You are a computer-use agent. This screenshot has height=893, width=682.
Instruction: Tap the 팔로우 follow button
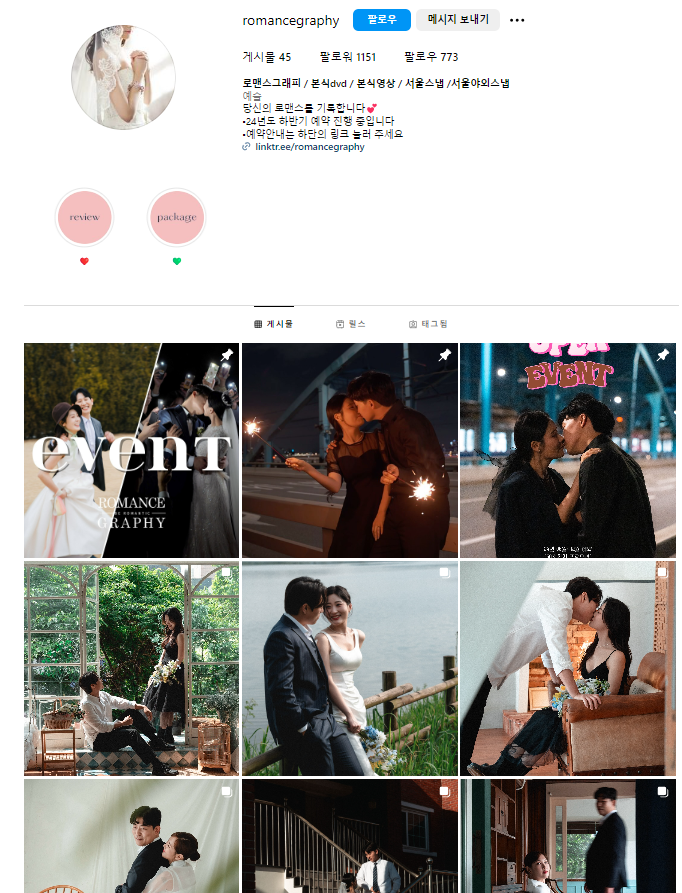(382, 20)
